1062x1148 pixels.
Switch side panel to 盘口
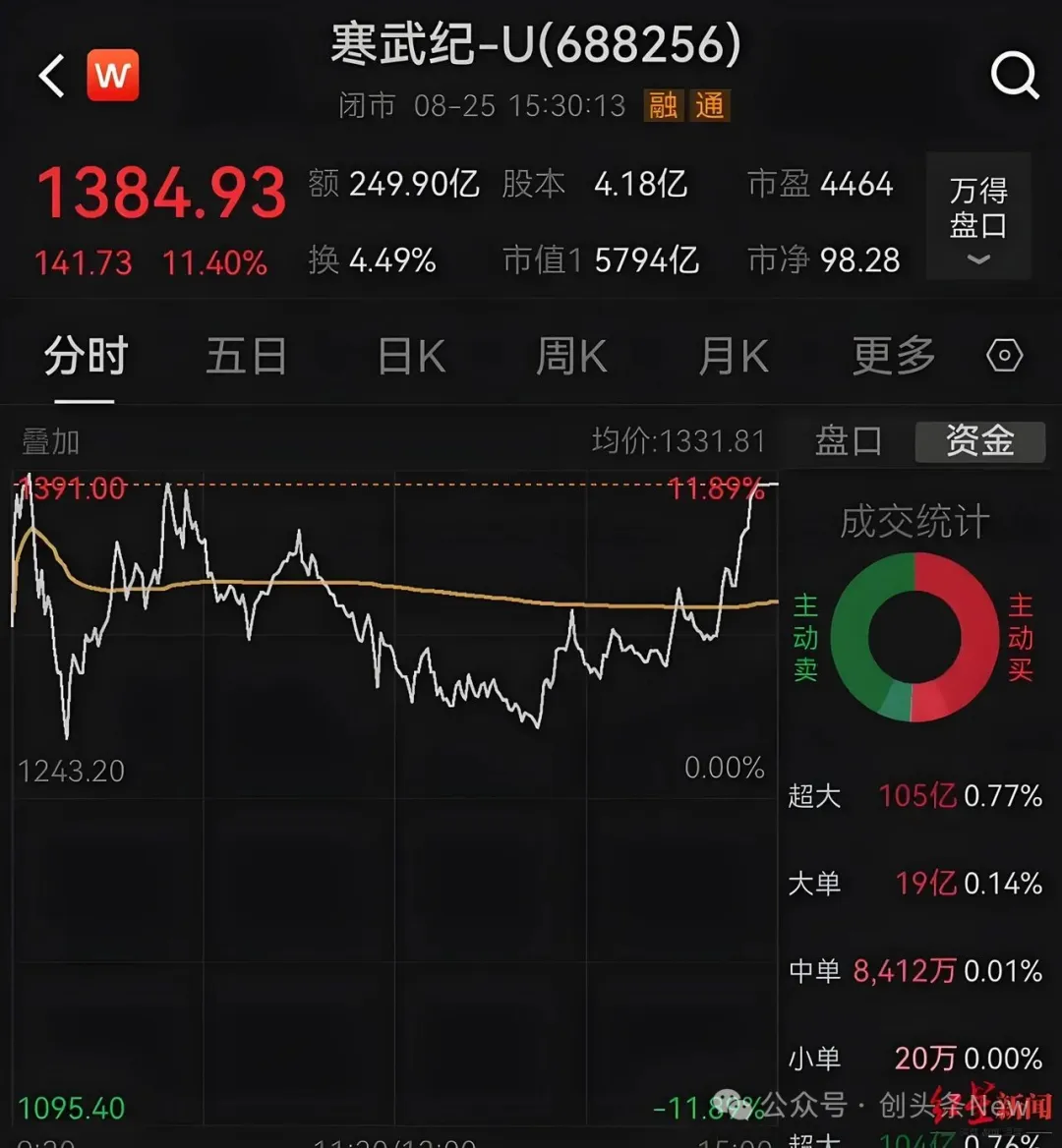(x=849, y=441)
